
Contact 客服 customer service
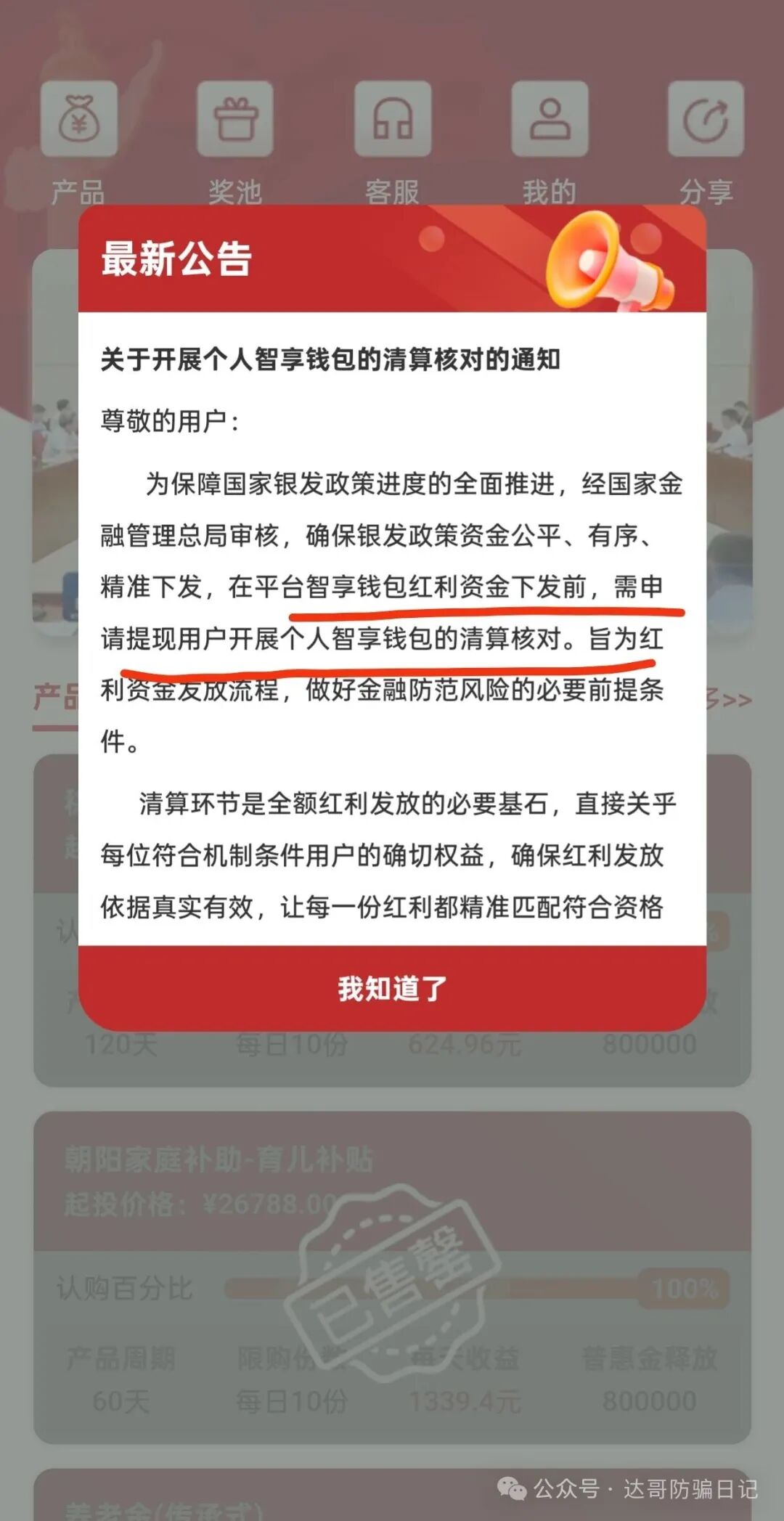[x=393, y=121]
